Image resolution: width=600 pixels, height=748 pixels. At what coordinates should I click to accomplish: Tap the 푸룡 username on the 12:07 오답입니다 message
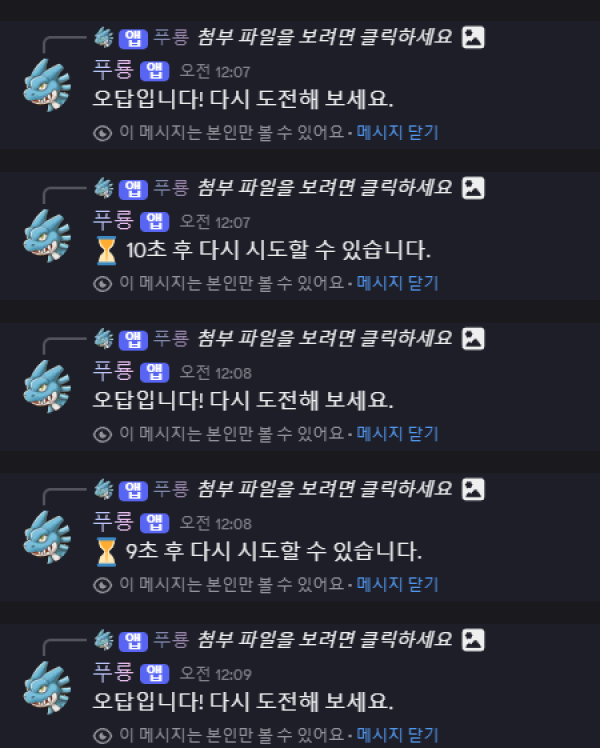coord(113,70)
